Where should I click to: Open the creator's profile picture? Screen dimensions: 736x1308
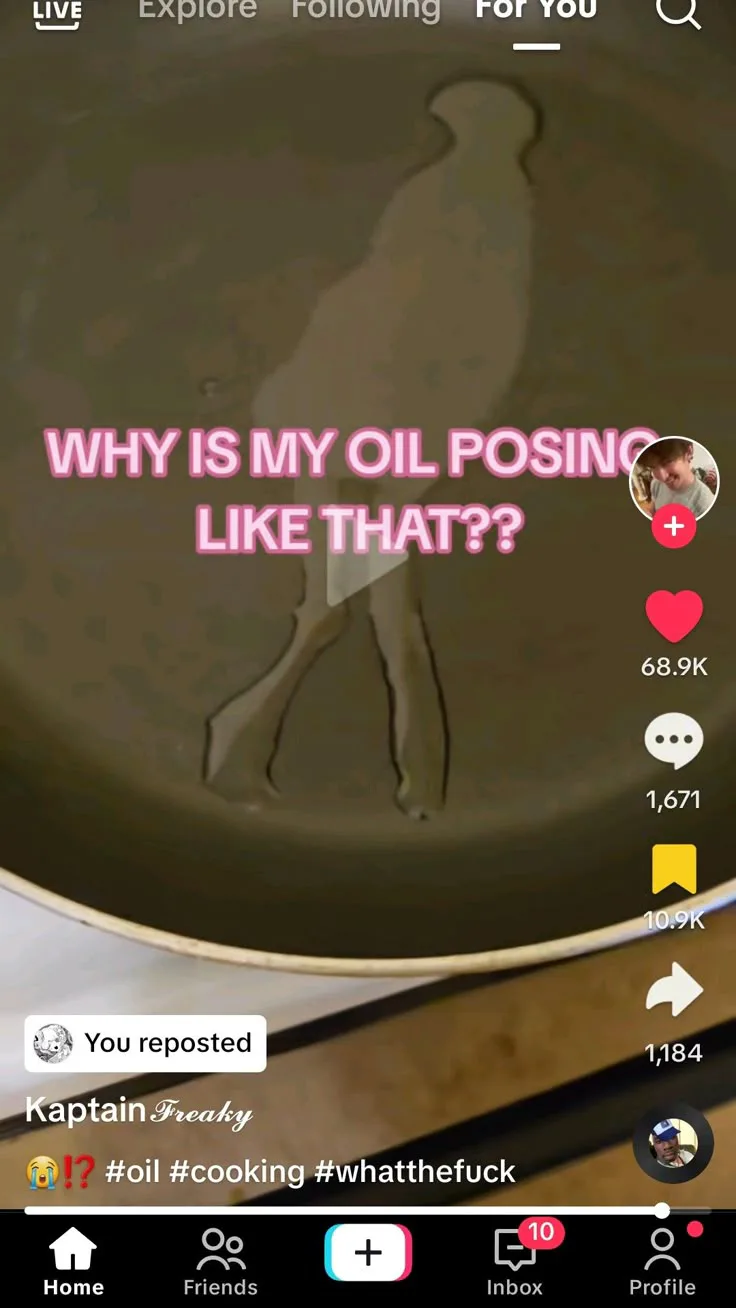(674, 479)
